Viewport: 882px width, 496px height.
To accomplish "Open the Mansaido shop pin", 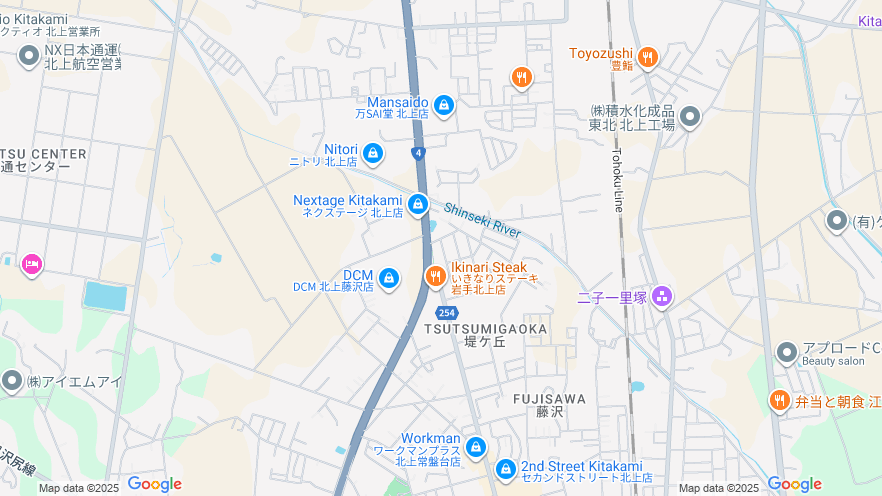I will [443, 104].
